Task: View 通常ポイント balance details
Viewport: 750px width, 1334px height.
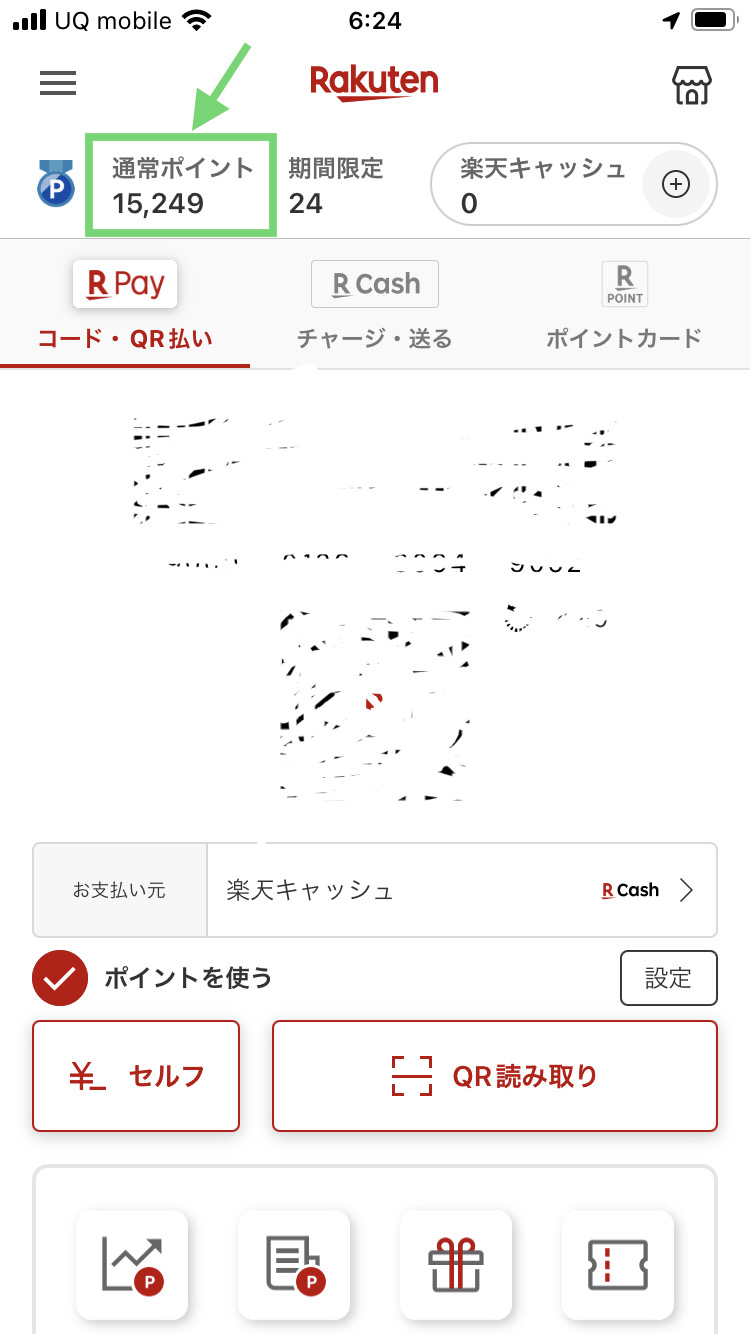Action: (x=181, y=186)
